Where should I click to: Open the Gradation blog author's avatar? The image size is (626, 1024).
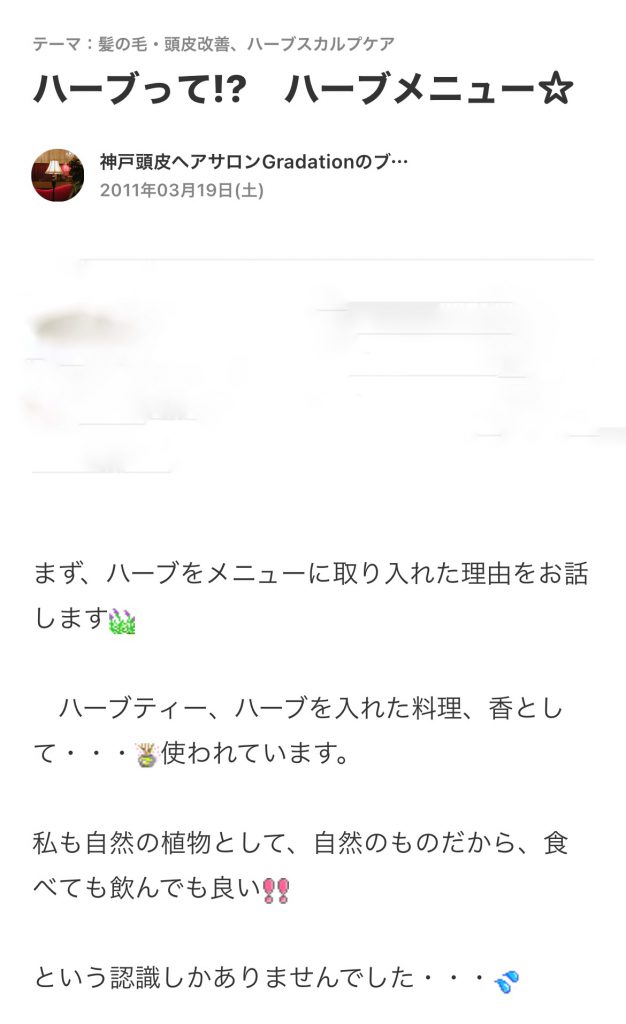tap(58, 175)
